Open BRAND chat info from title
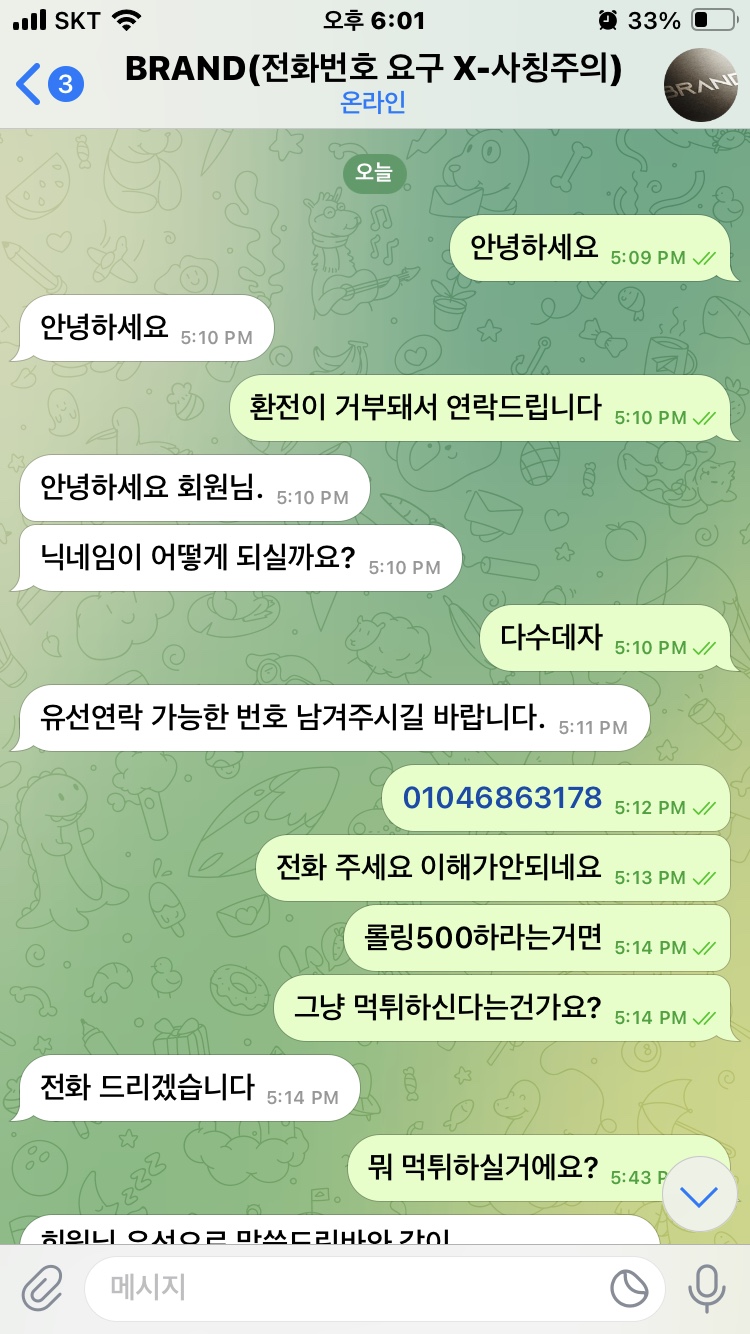Image resolution: width=750 pixels, height=1334 pixels. pyautogui.click(x=373, y=70)
